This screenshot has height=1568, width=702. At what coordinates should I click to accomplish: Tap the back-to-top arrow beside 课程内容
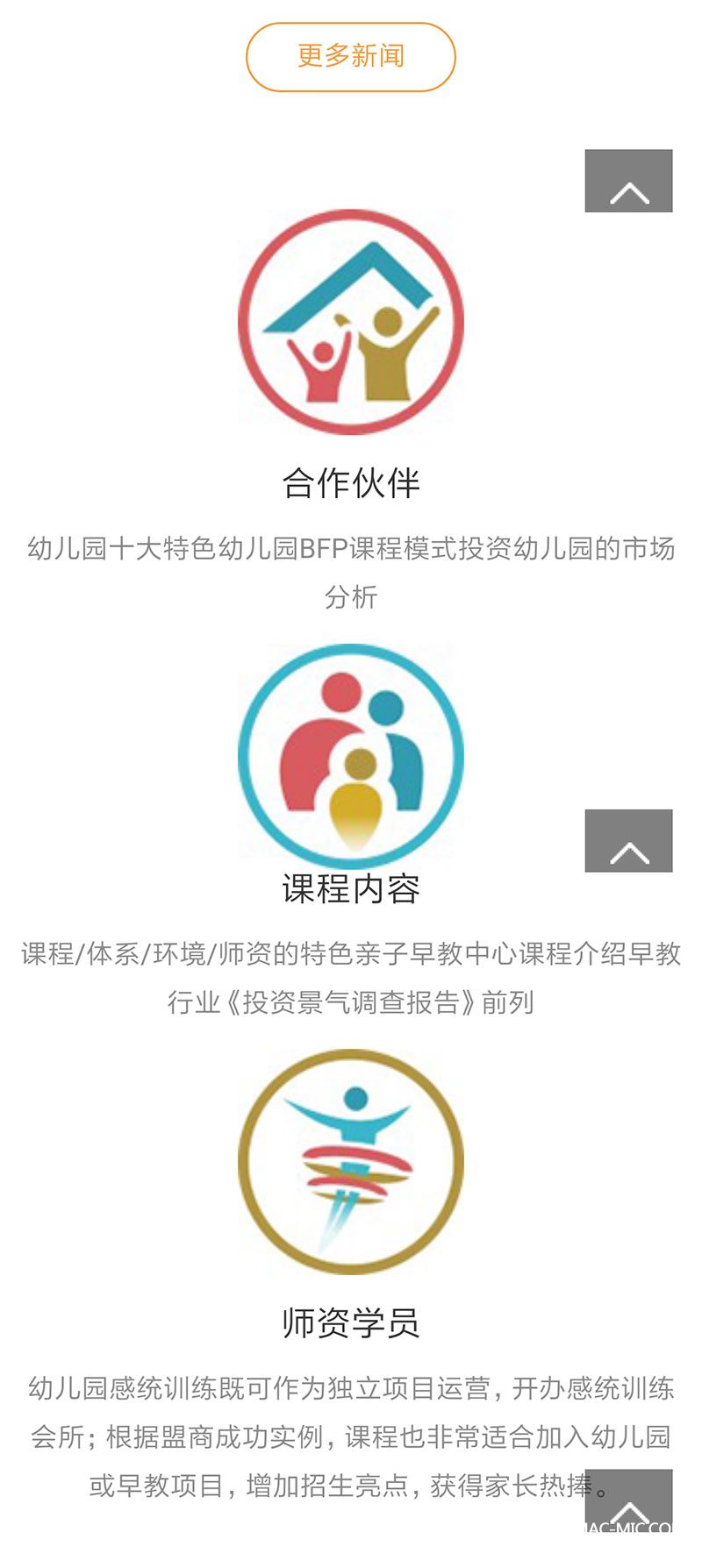click(x=628, y=841)
